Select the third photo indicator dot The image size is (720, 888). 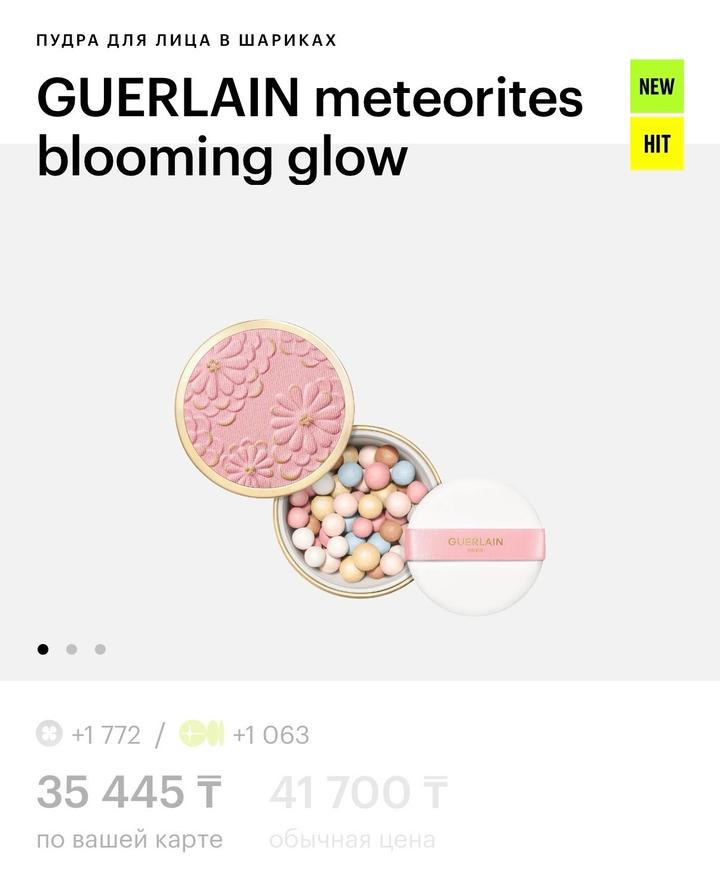100,649
